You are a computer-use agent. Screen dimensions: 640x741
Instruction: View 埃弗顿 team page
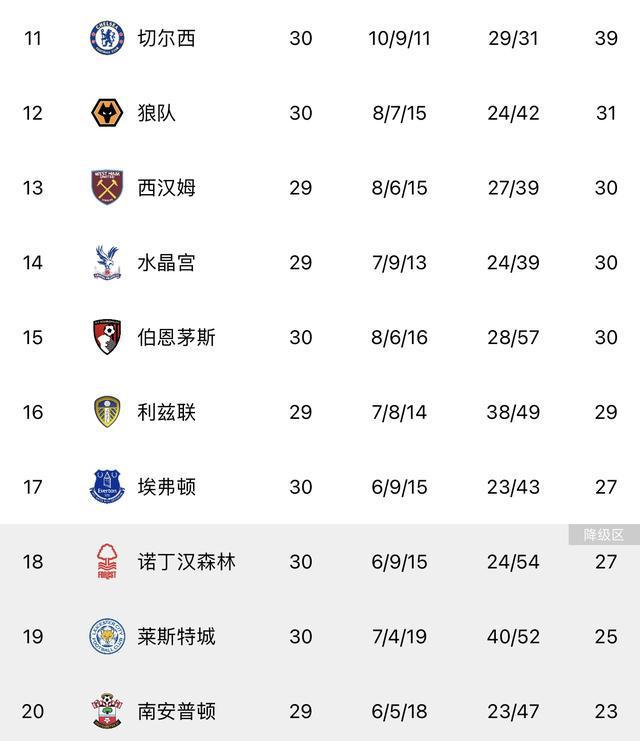pos(166,487)
